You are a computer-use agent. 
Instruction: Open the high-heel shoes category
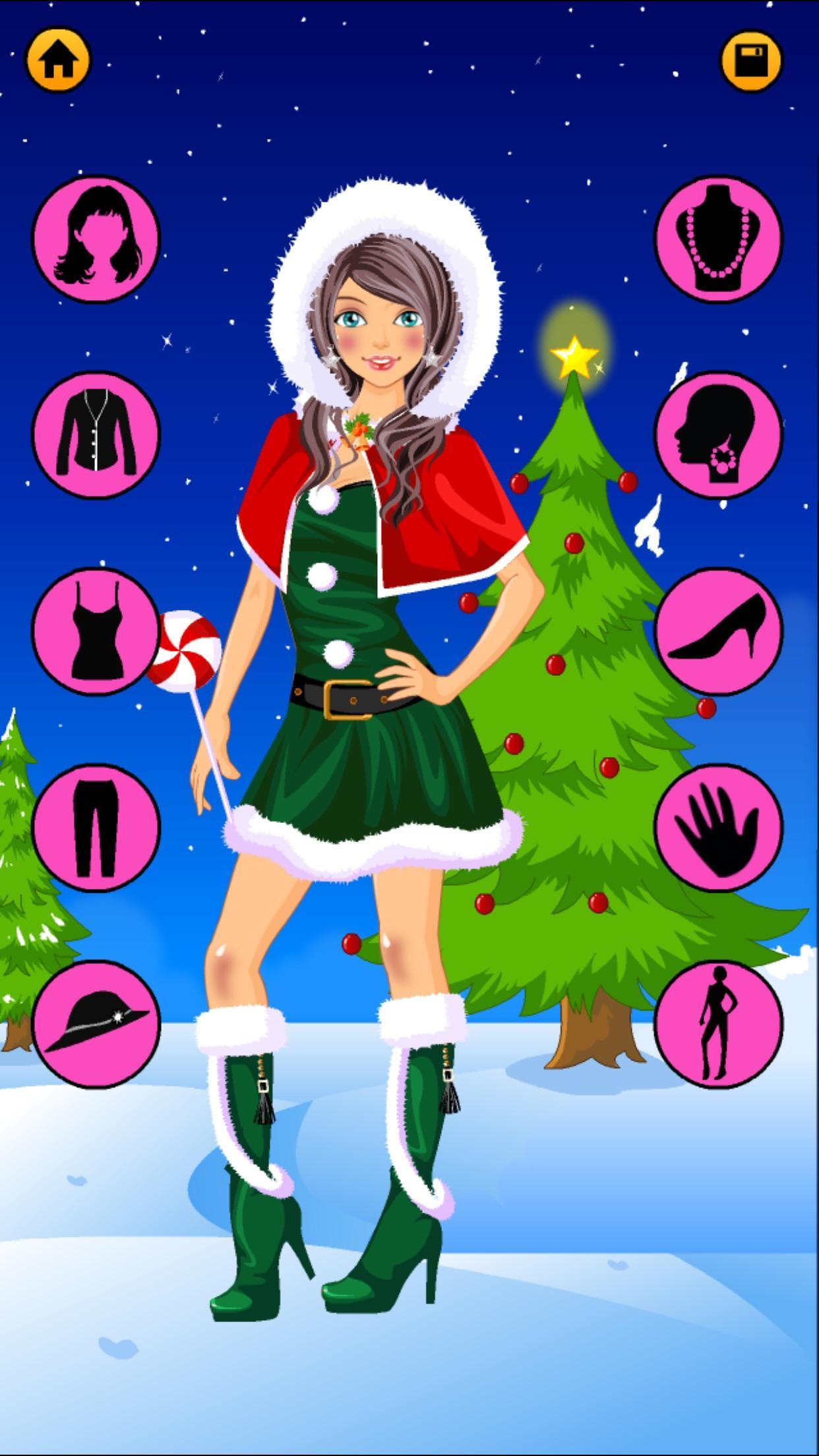click(x=718, y=631)
